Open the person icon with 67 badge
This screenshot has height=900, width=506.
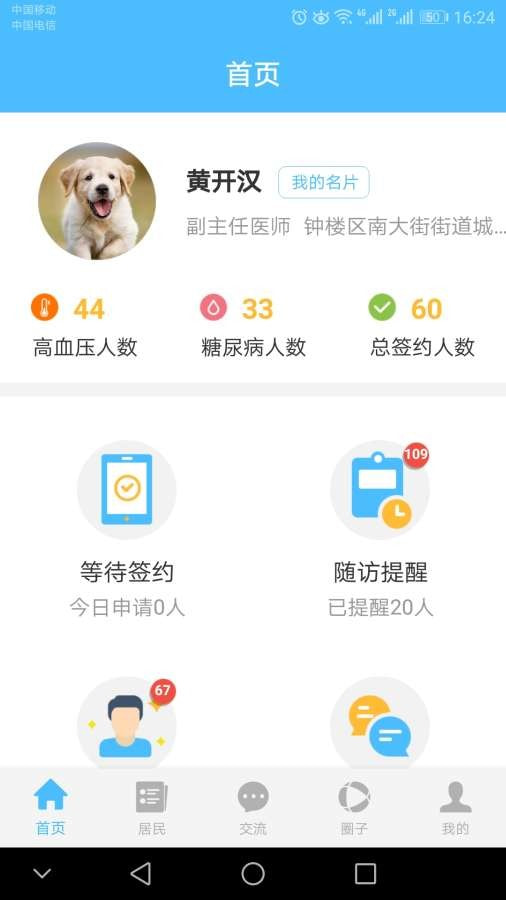127,723
